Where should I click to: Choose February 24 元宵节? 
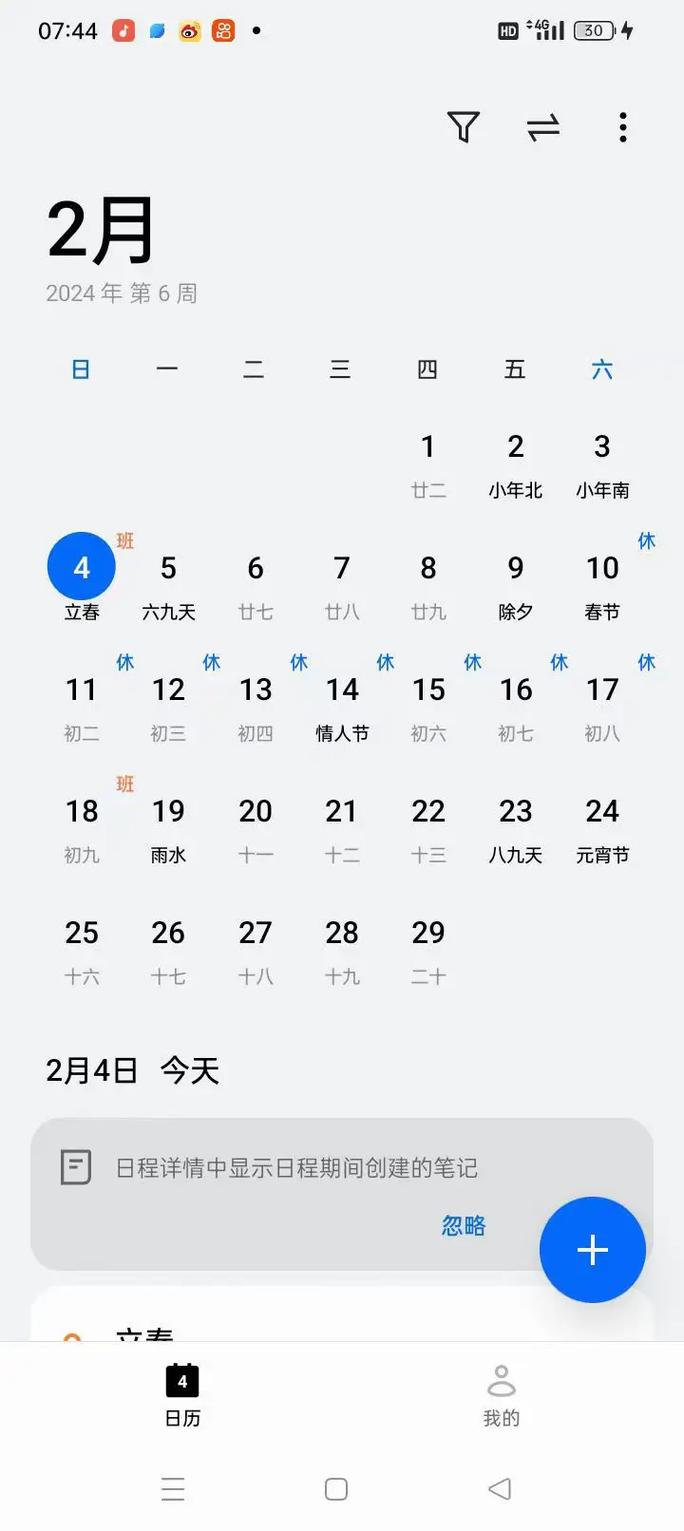(x=602, y=827)
